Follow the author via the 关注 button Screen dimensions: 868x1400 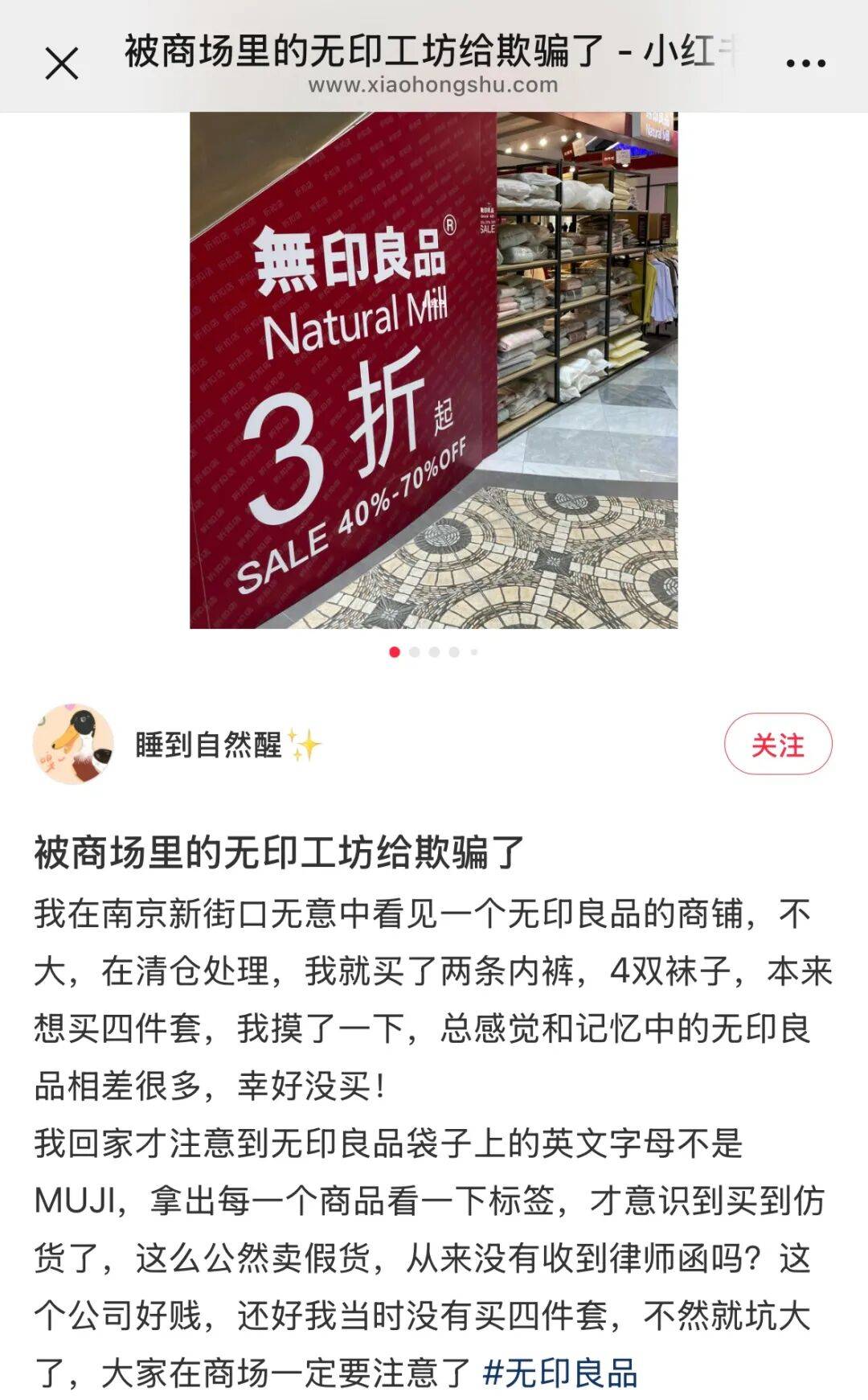click(x=777, y=745)
